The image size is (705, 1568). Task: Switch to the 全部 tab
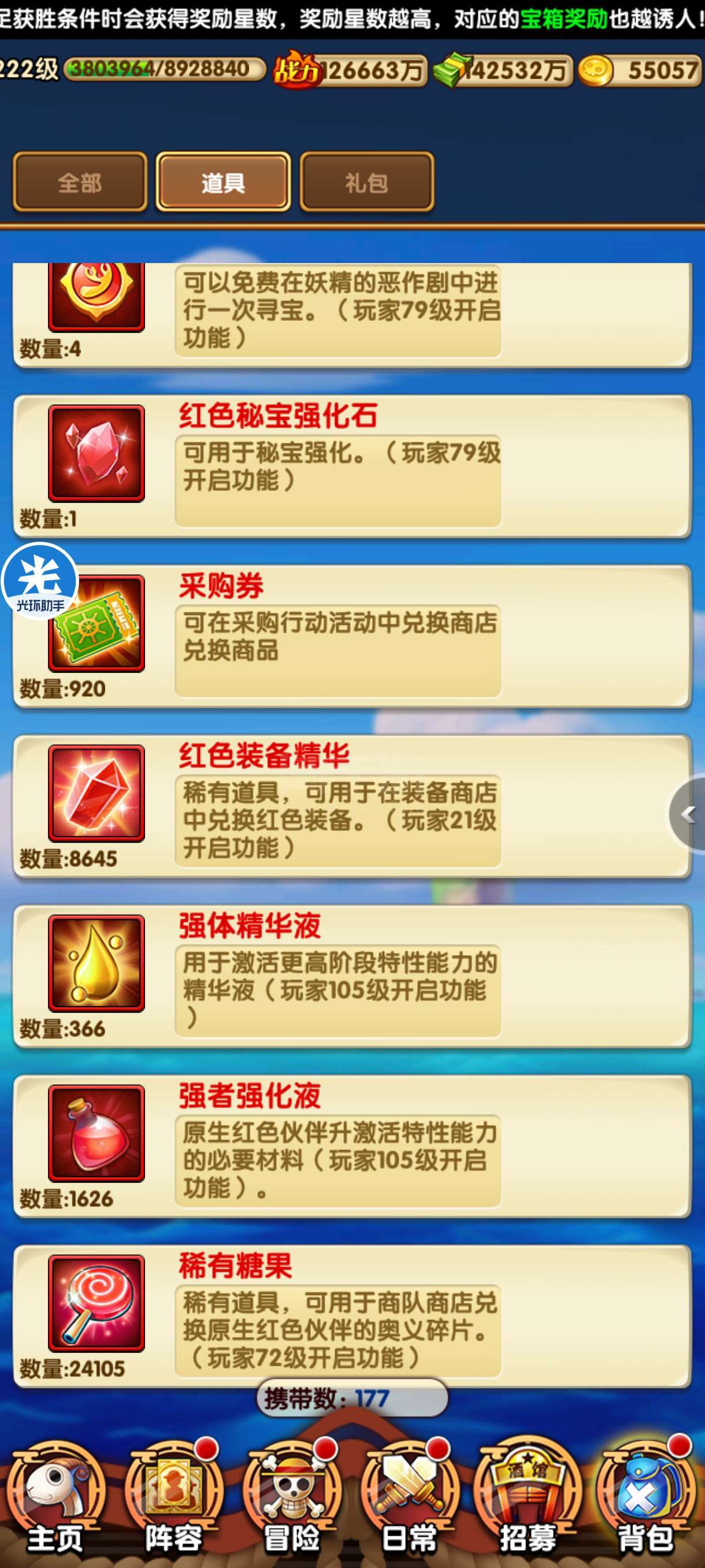pyautogui.click(x=80, y=182)
